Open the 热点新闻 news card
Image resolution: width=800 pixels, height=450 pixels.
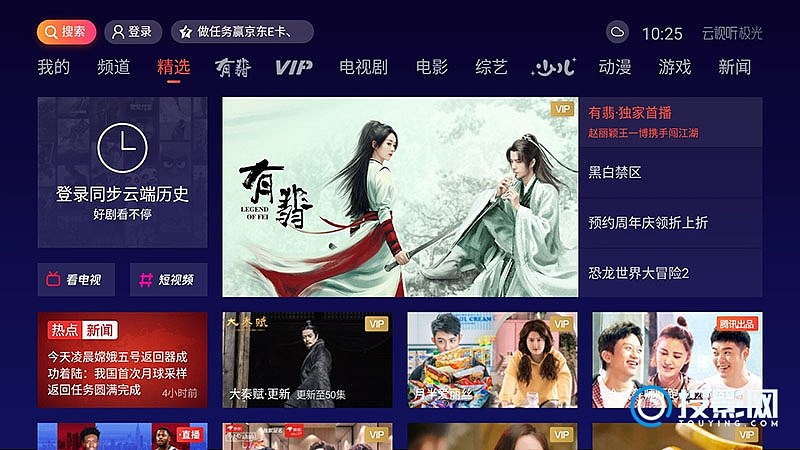point(122,360)
